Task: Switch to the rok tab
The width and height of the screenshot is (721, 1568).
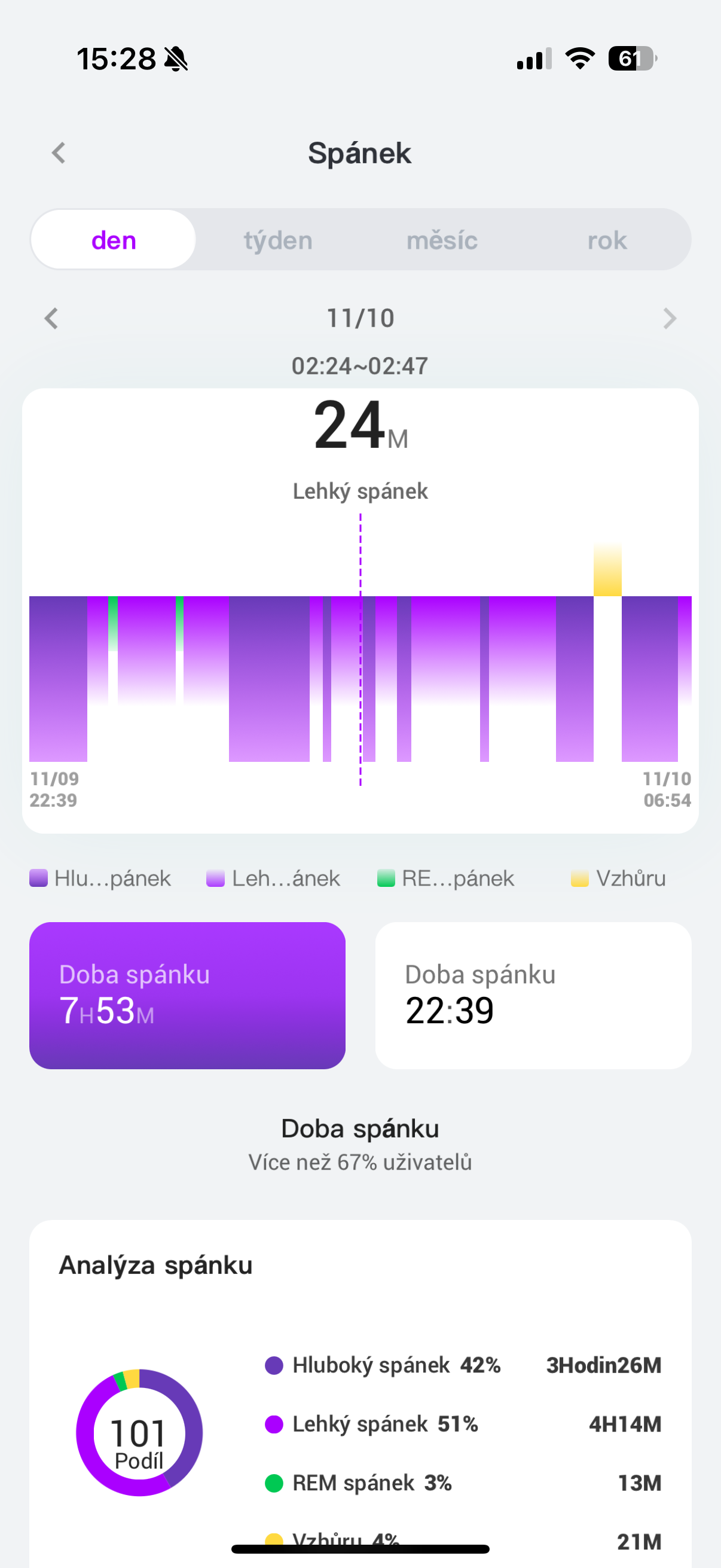Action: (606, 240)
